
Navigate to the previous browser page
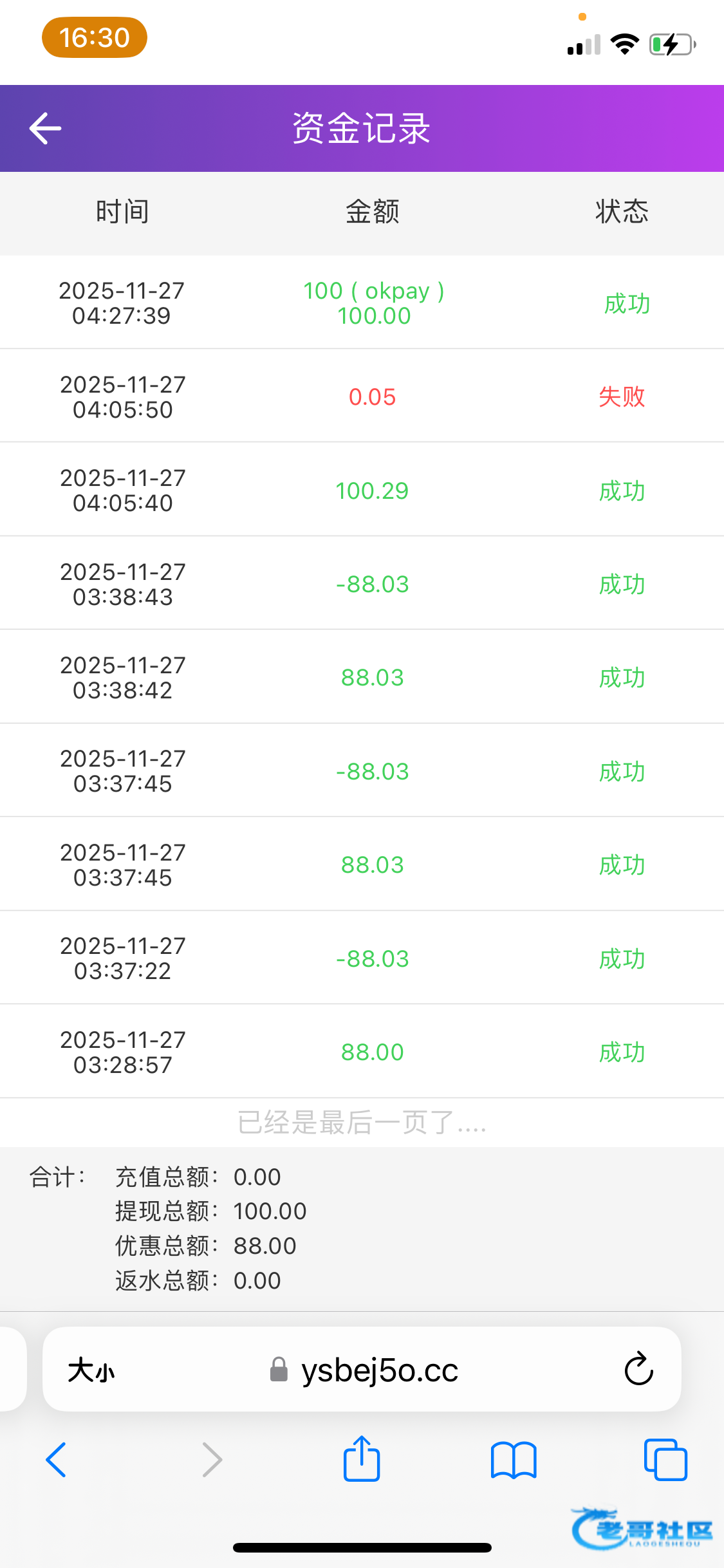[56, 1459]
